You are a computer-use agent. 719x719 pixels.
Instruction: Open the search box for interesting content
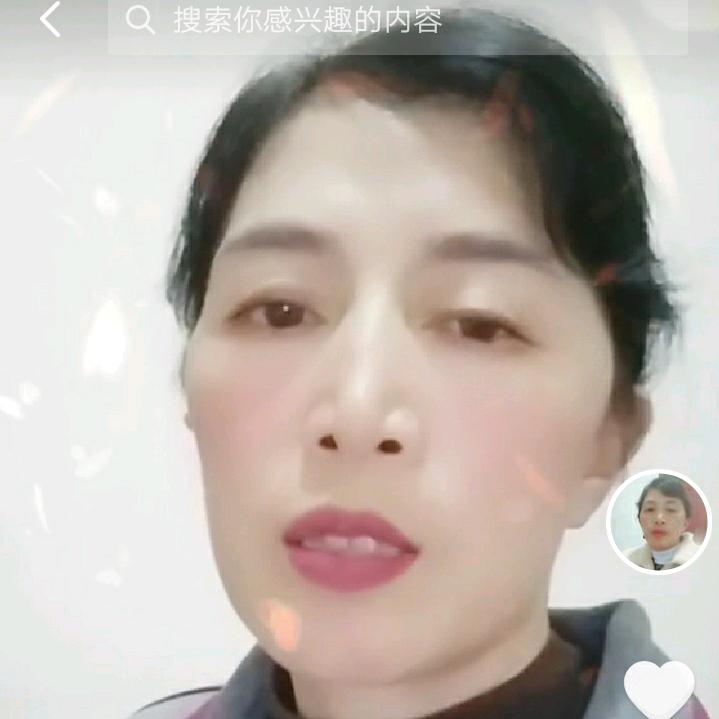[x=398, y=23]
